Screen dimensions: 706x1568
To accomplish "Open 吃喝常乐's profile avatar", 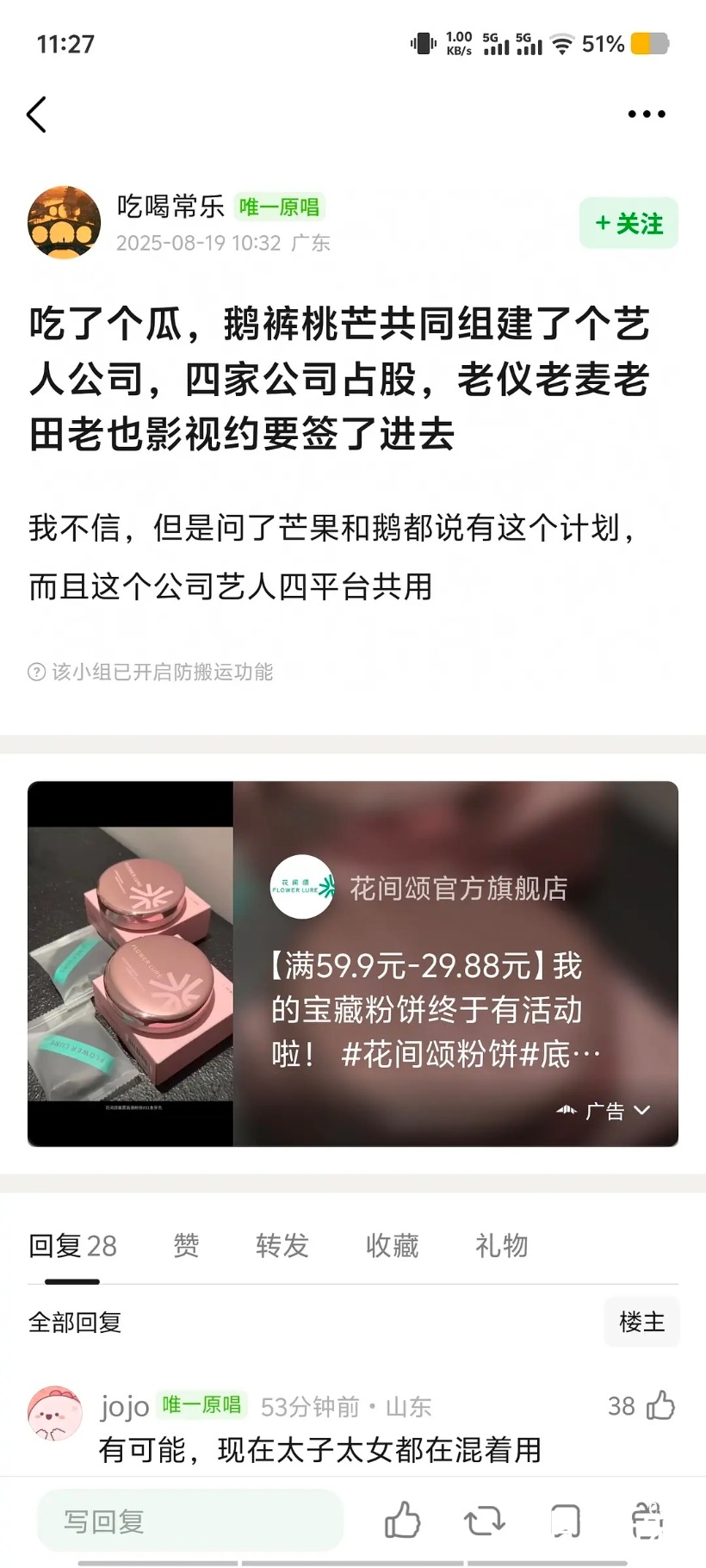I will (x=64, y=222).
